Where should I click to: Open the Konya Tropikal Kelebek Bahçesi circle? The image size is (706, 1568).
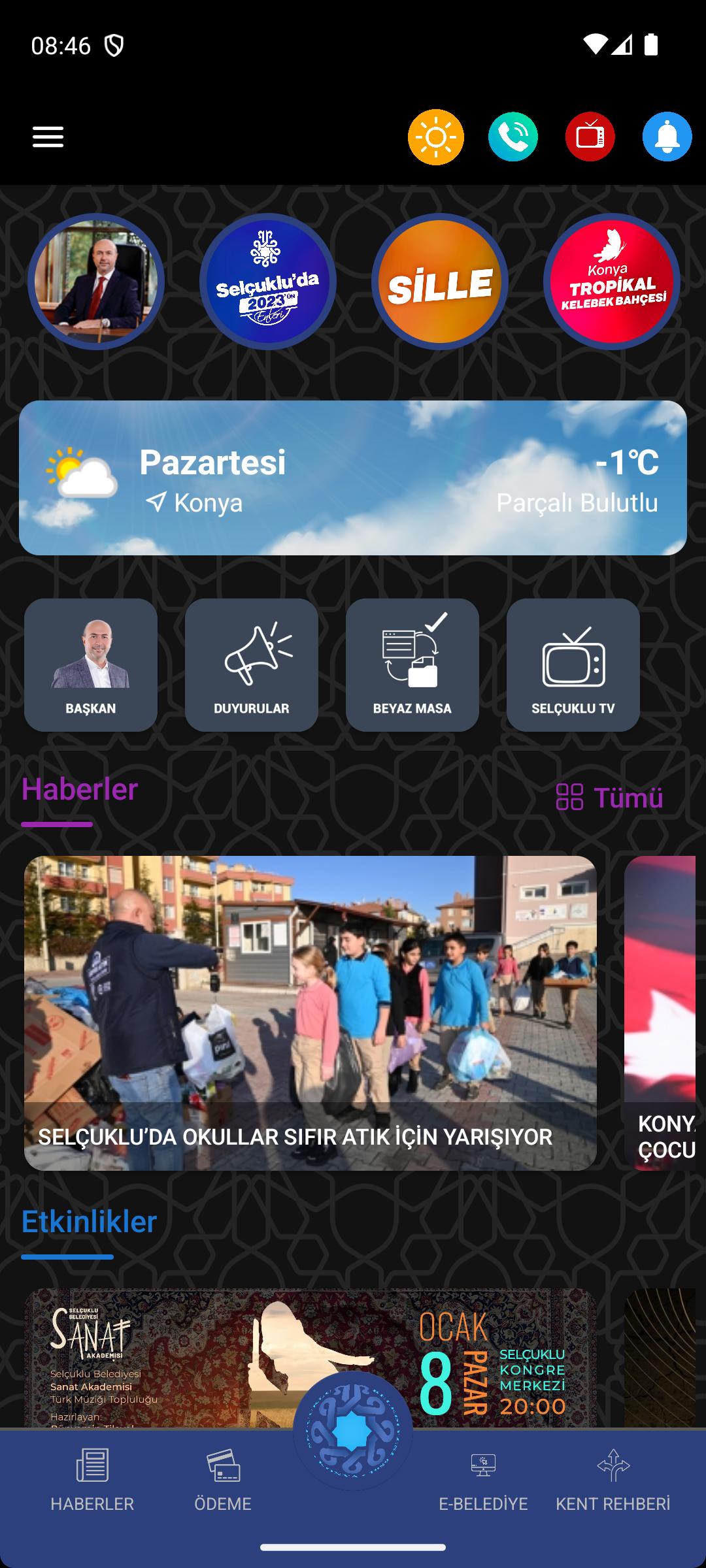click(x=612, y=282)
